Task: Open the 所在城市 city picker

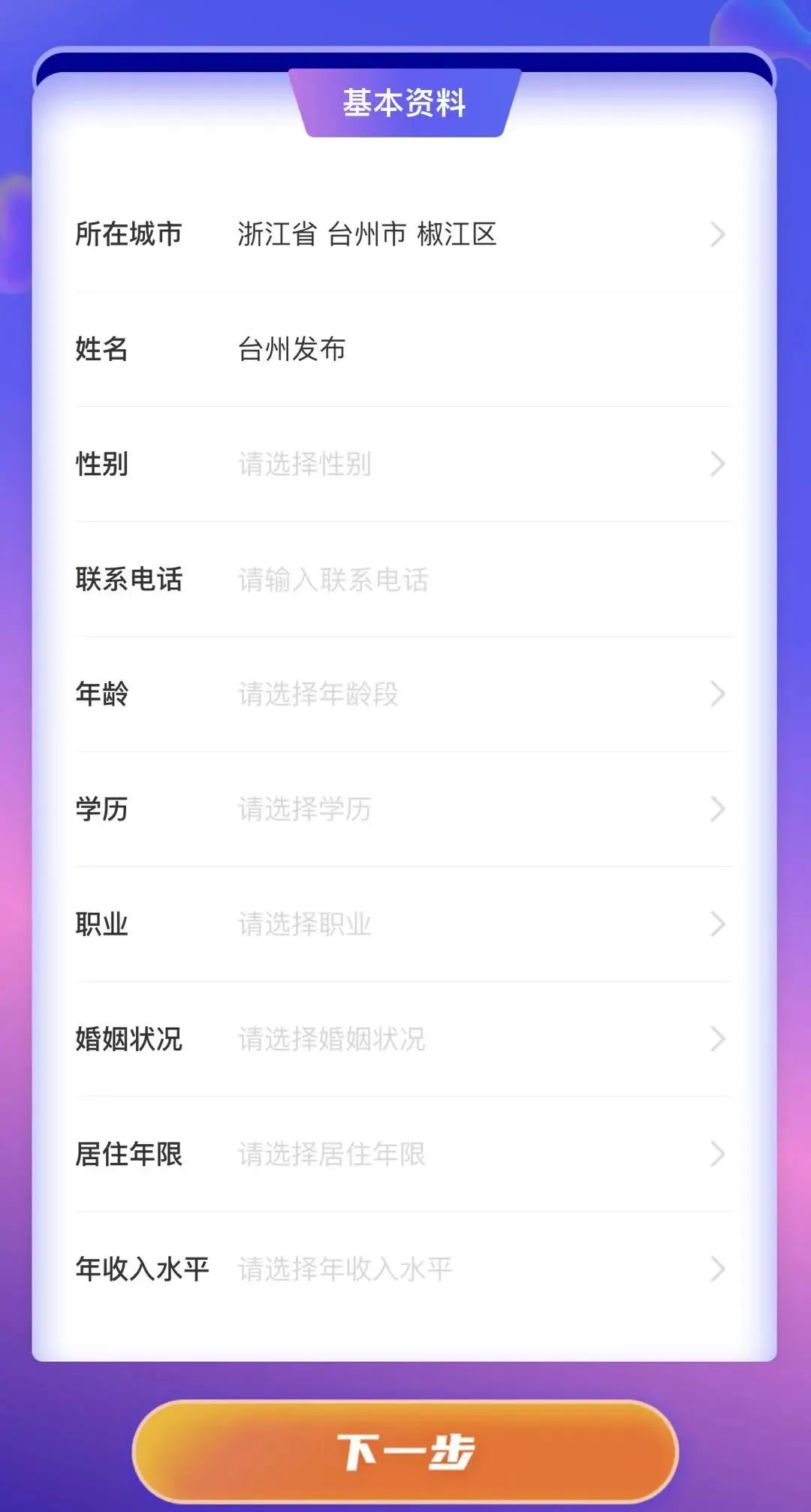Action: (x=404, y=234)
